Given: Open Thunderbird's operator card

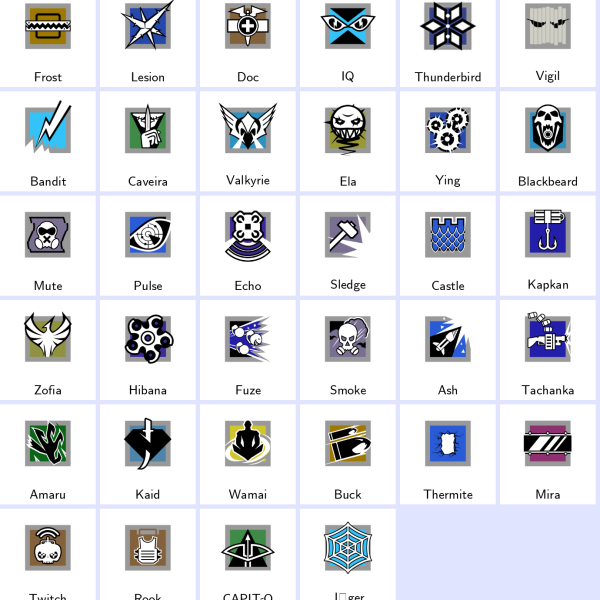Looking at the screenshot, I should point(448,40).
